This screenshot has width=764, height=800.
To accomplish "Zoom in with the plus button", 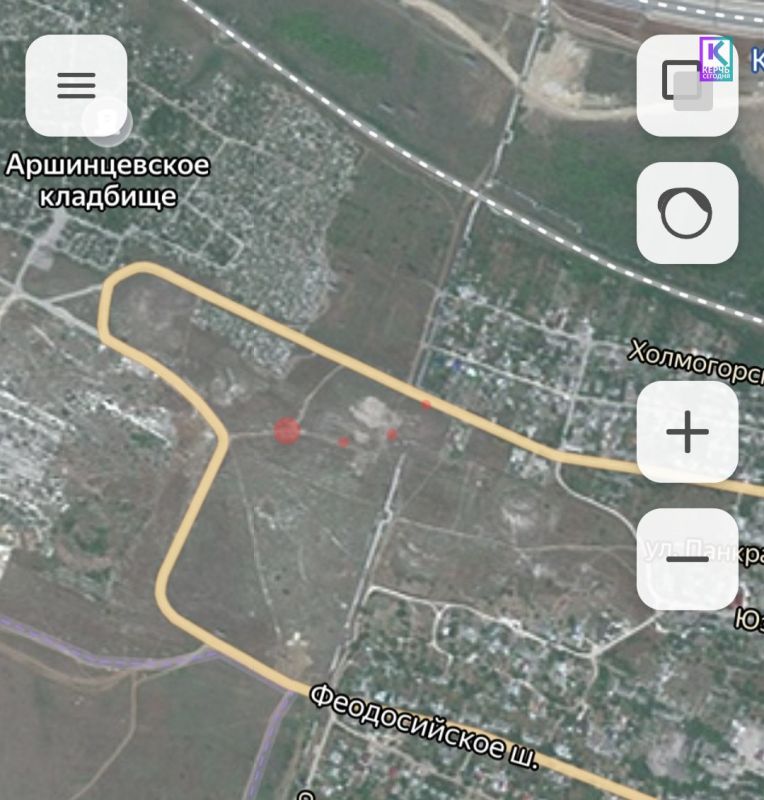I will pyautogui.click(x=687, y=432).
